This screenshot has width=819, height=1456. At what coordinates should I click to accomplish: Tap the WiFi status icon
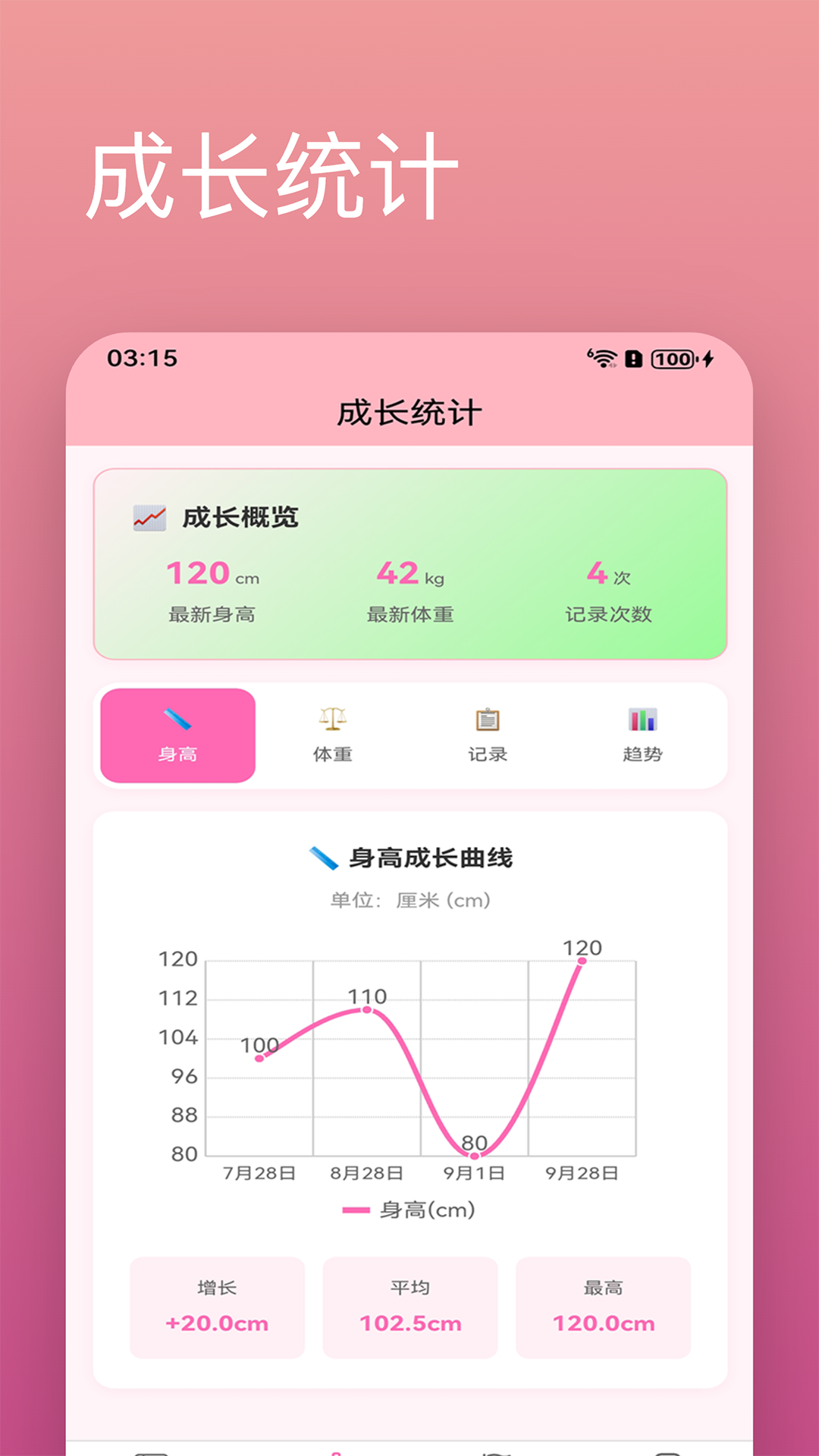coord(604,359)
